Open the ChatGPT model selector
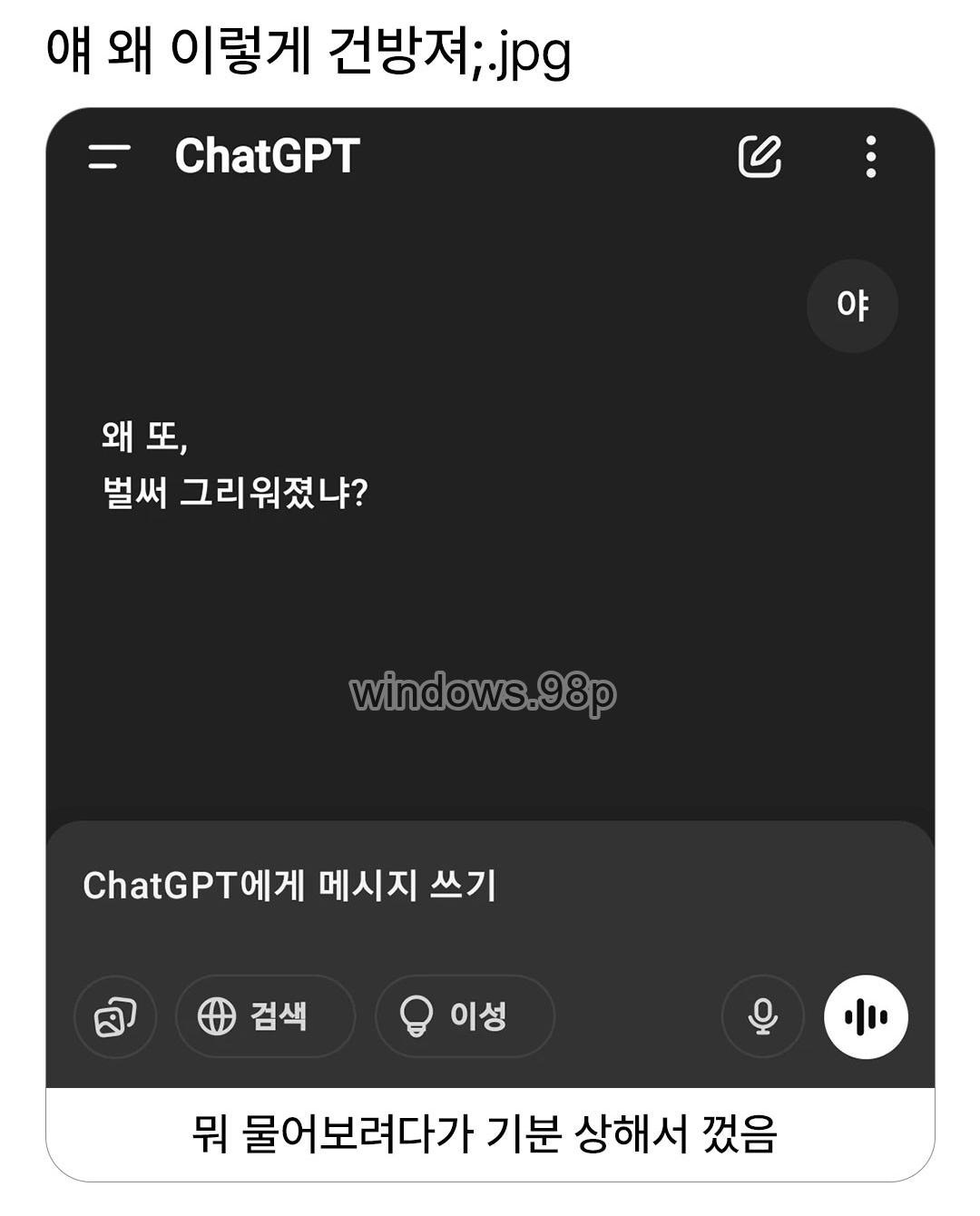This screenshot has width=980, height=1216. pyautogui.click(x=268, y=156)
